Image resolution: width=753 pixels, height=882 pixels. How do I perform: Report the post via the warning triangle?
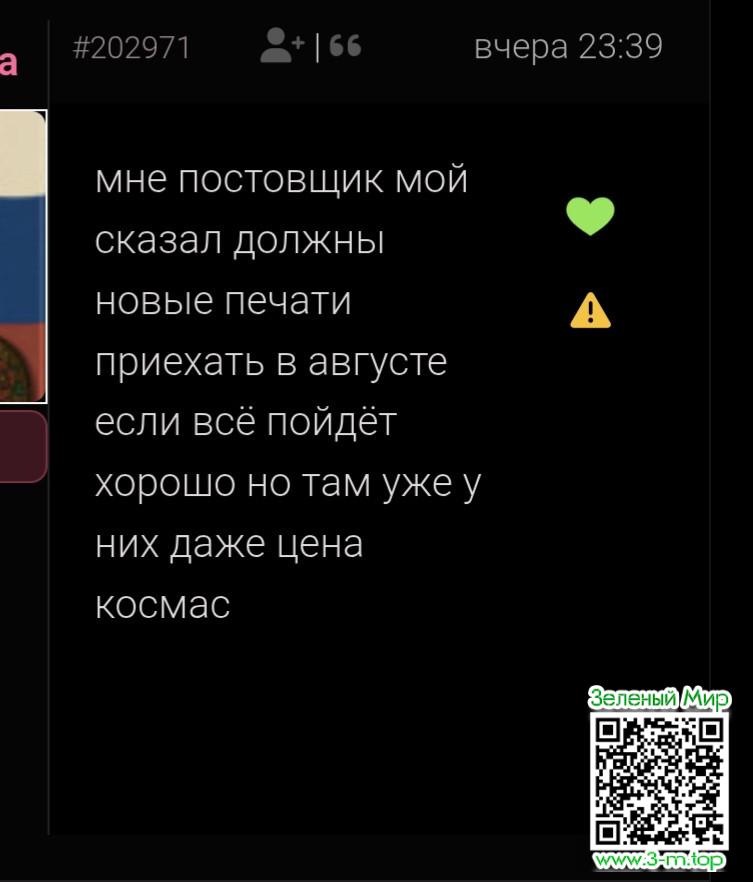tap(590, 310)
